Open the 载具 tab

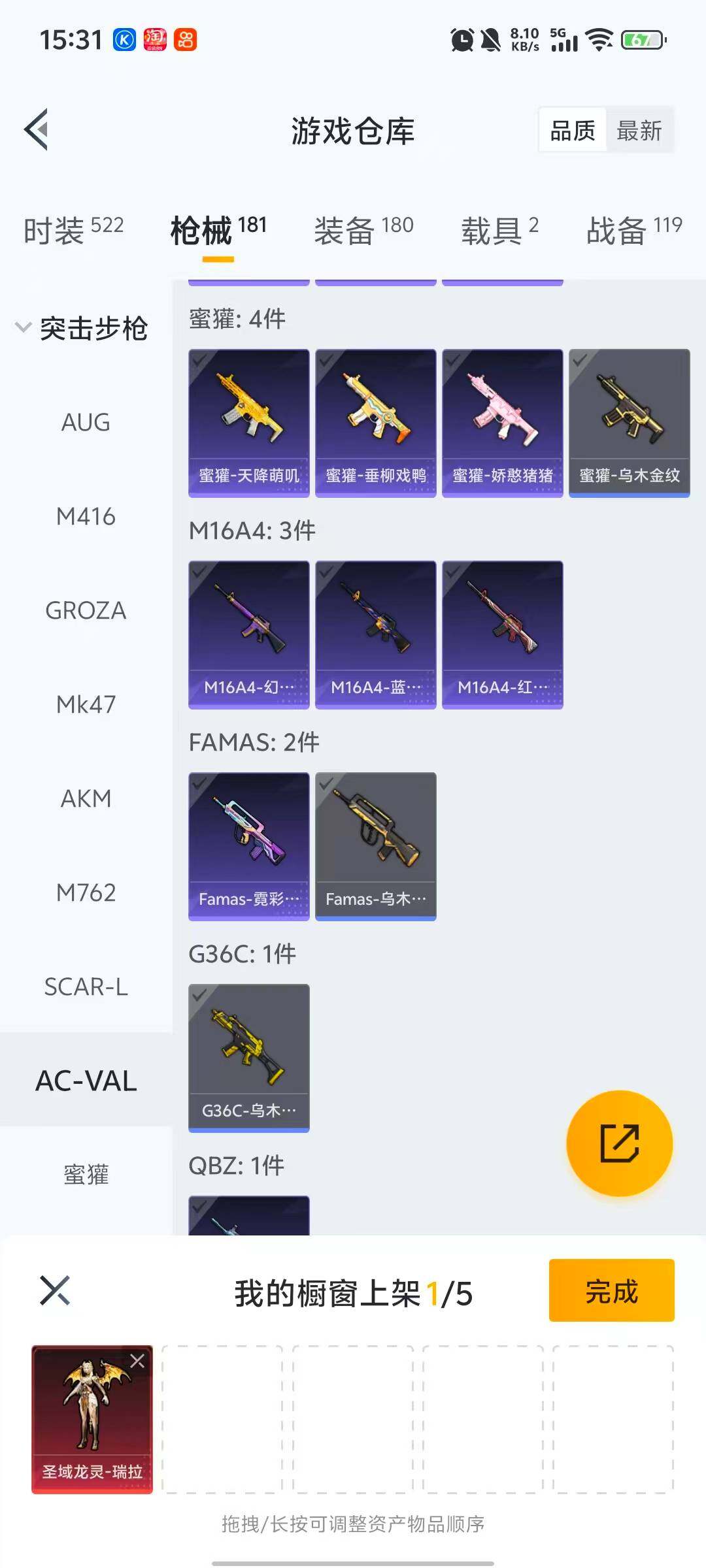(499, 231)
